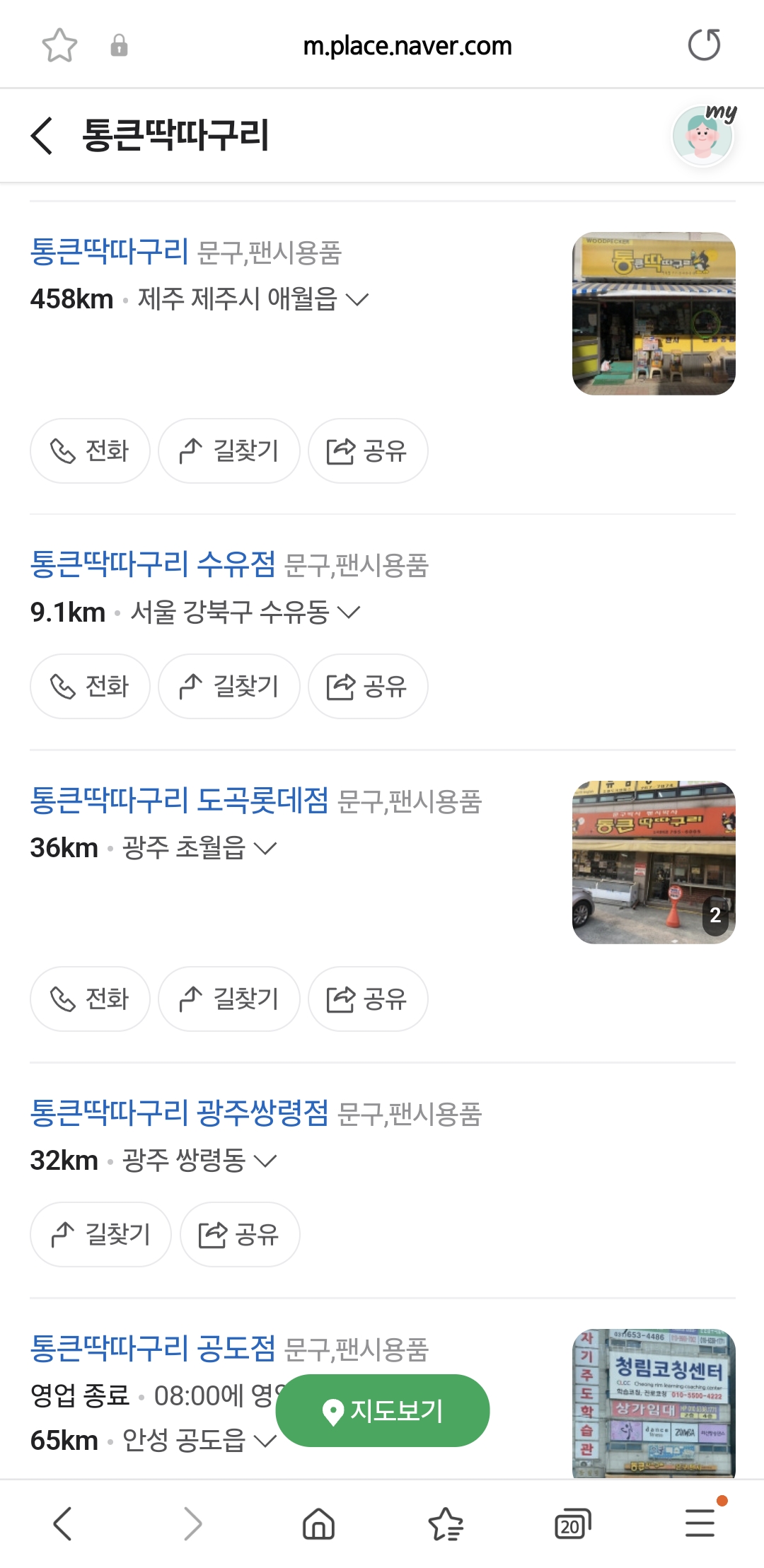Expand the 광주 초월읍 address
The height and width of the screenshot is (1568, 764).
(265, 847)
